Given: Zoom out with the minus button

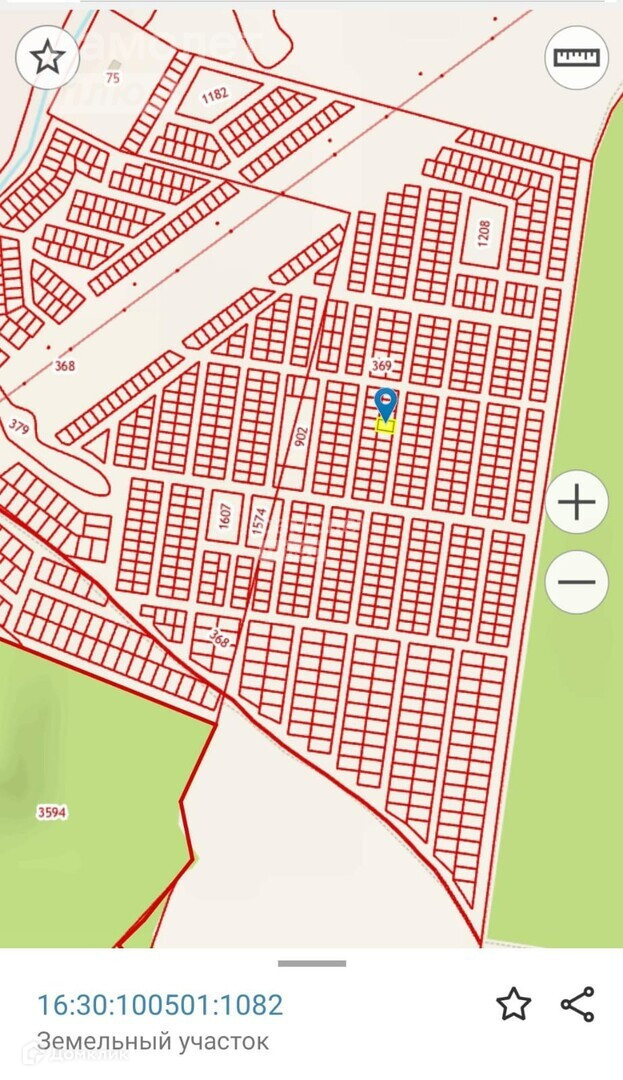Looking at the screenshot, I should click(577, 581).
